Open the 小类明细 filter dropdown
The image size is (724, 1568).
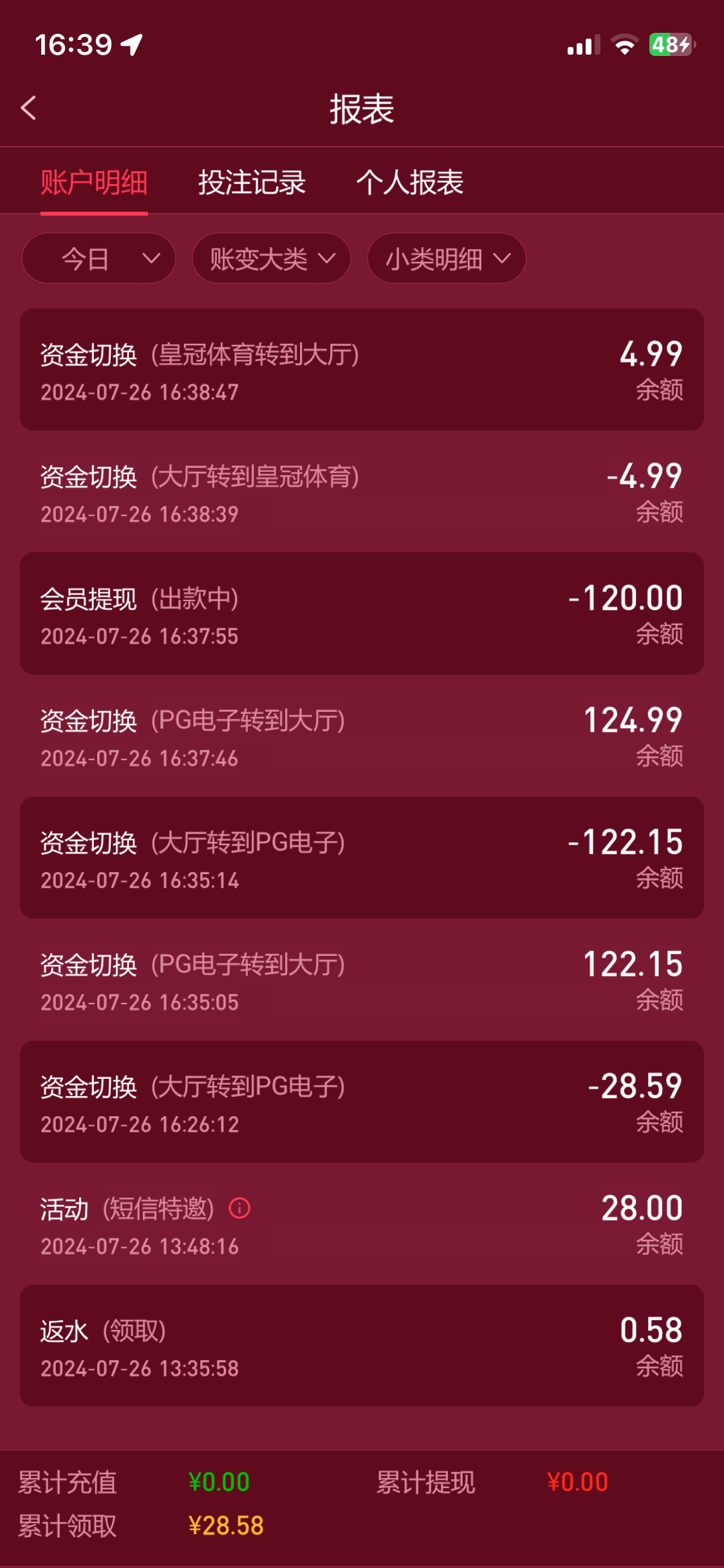tap(447, 259)
